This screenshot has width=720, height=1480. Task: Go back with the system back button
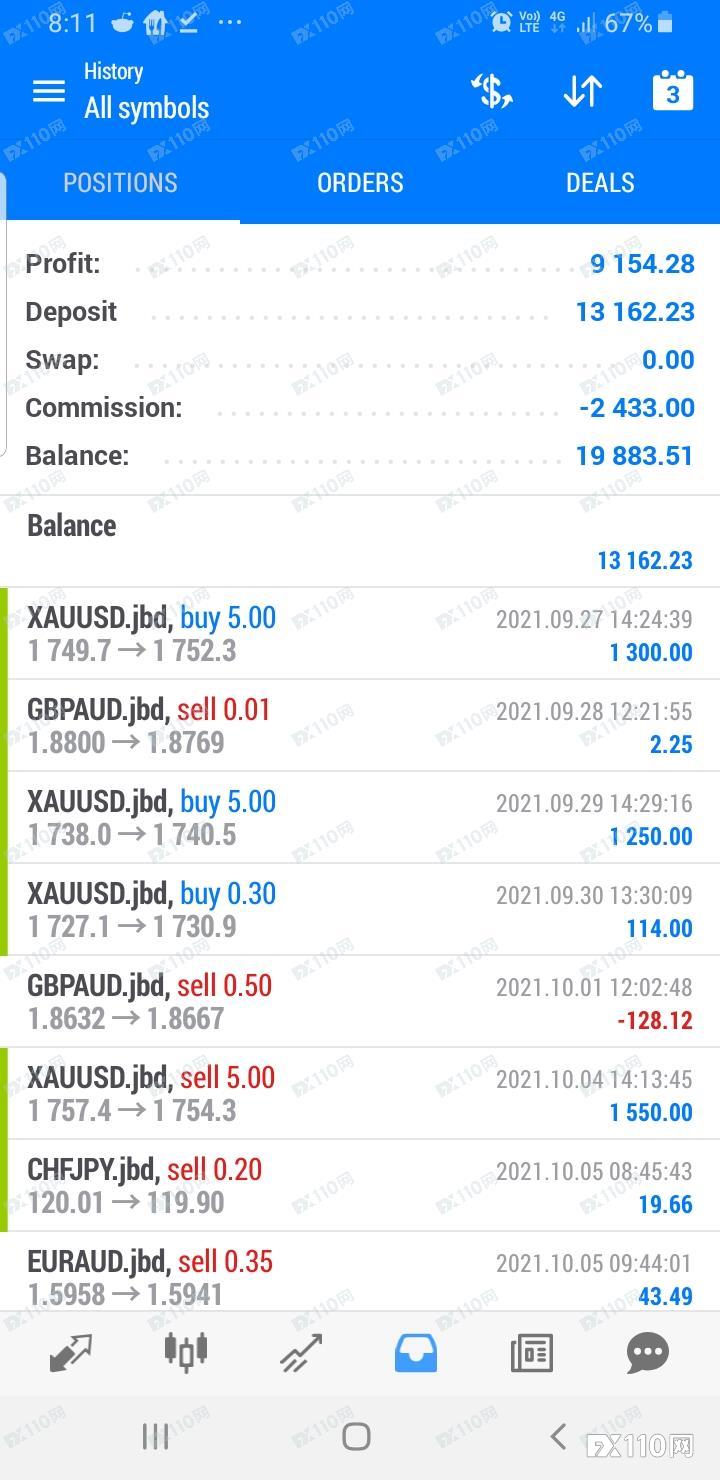(x=558, y=1437)
